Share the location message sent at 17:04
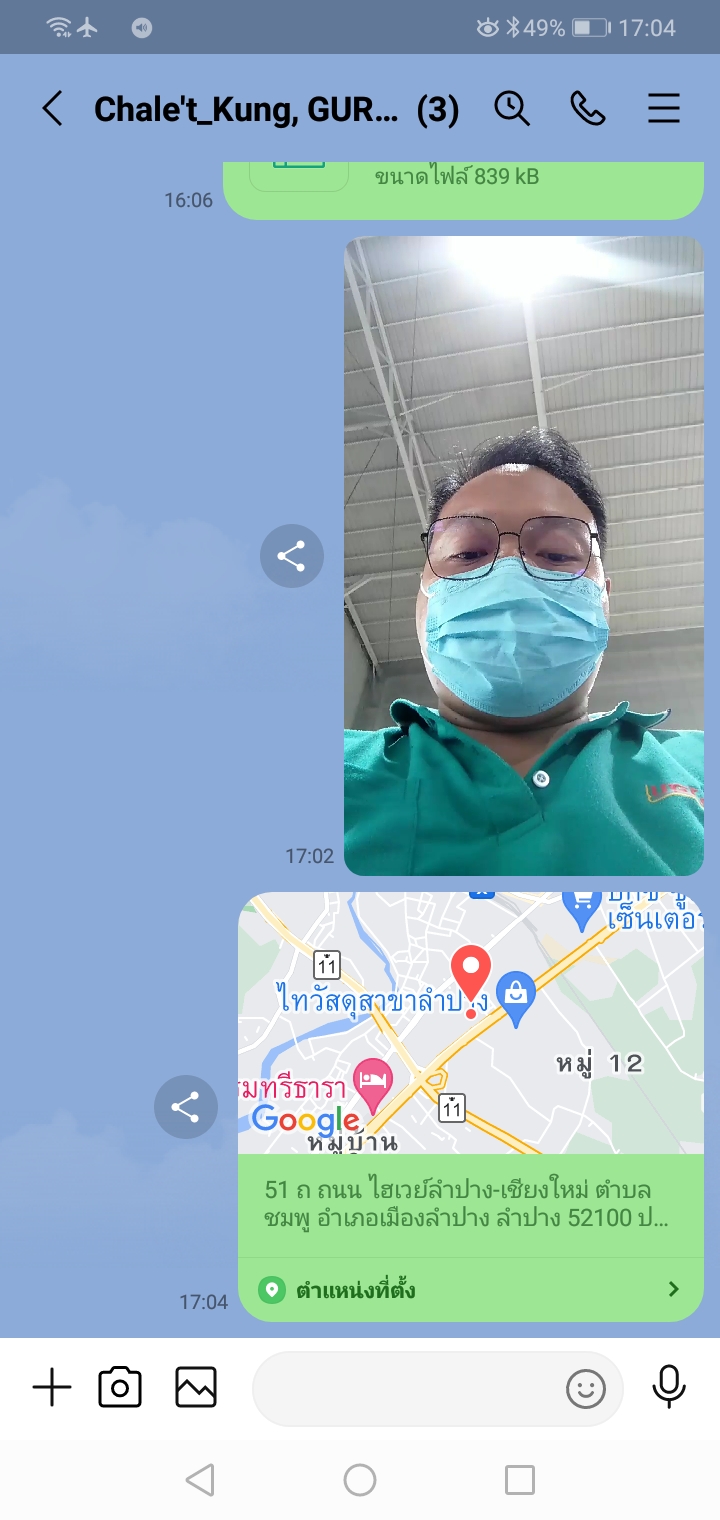Screen dimensions: 720x1520 coord(185,1107)
